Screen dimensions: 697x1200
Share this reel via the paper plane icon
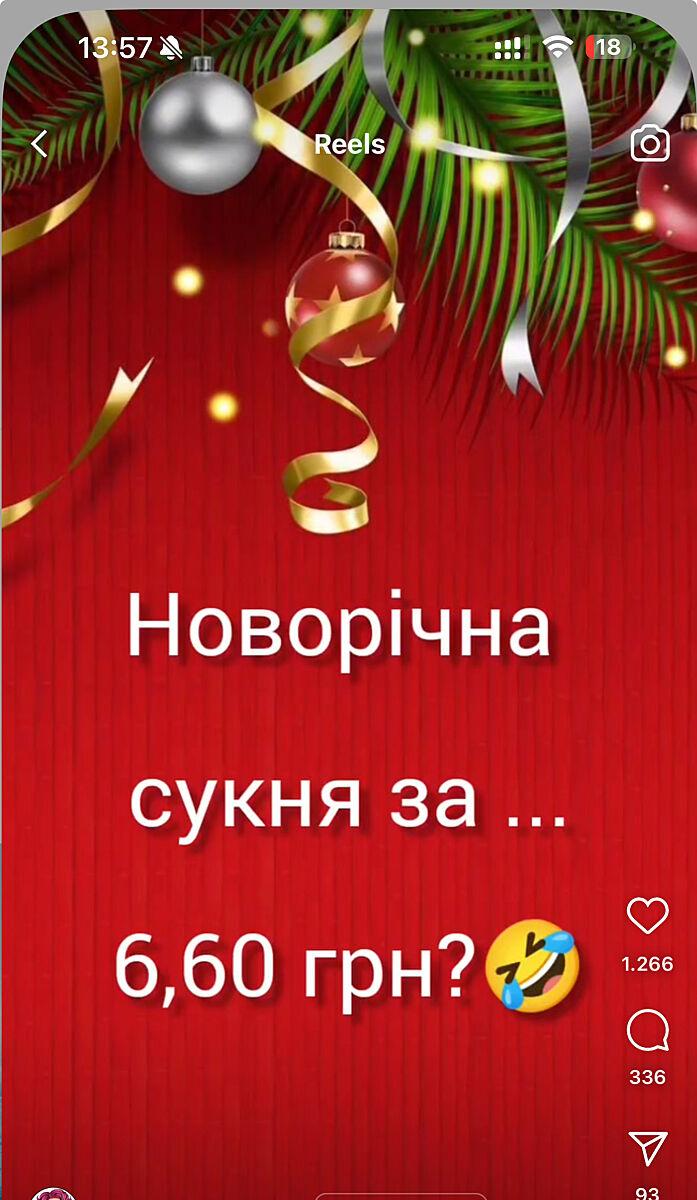(x=648, y=1147)
